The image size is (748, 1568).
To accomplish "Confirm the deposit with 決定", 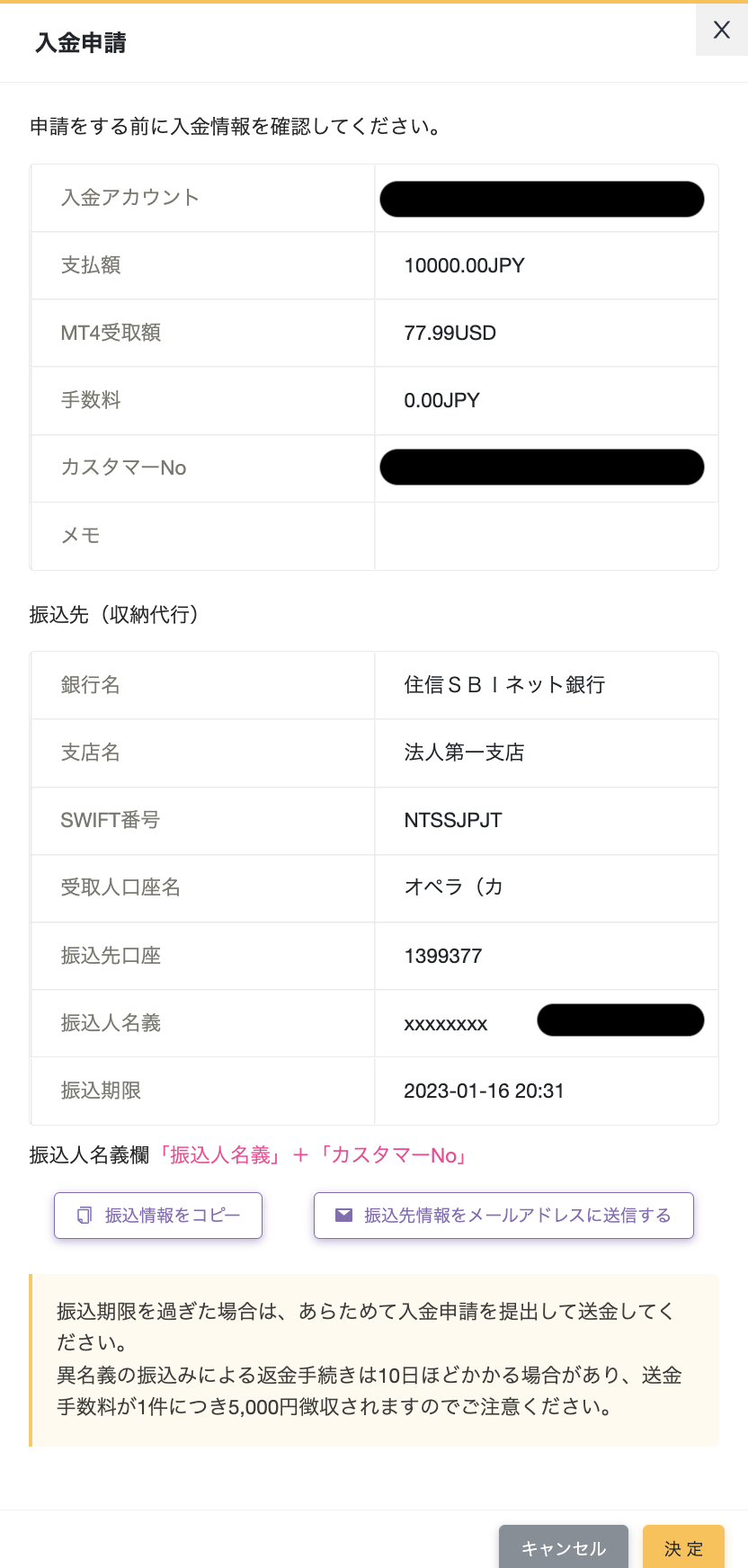I will pyautogui.click(x=683, y=1547).
